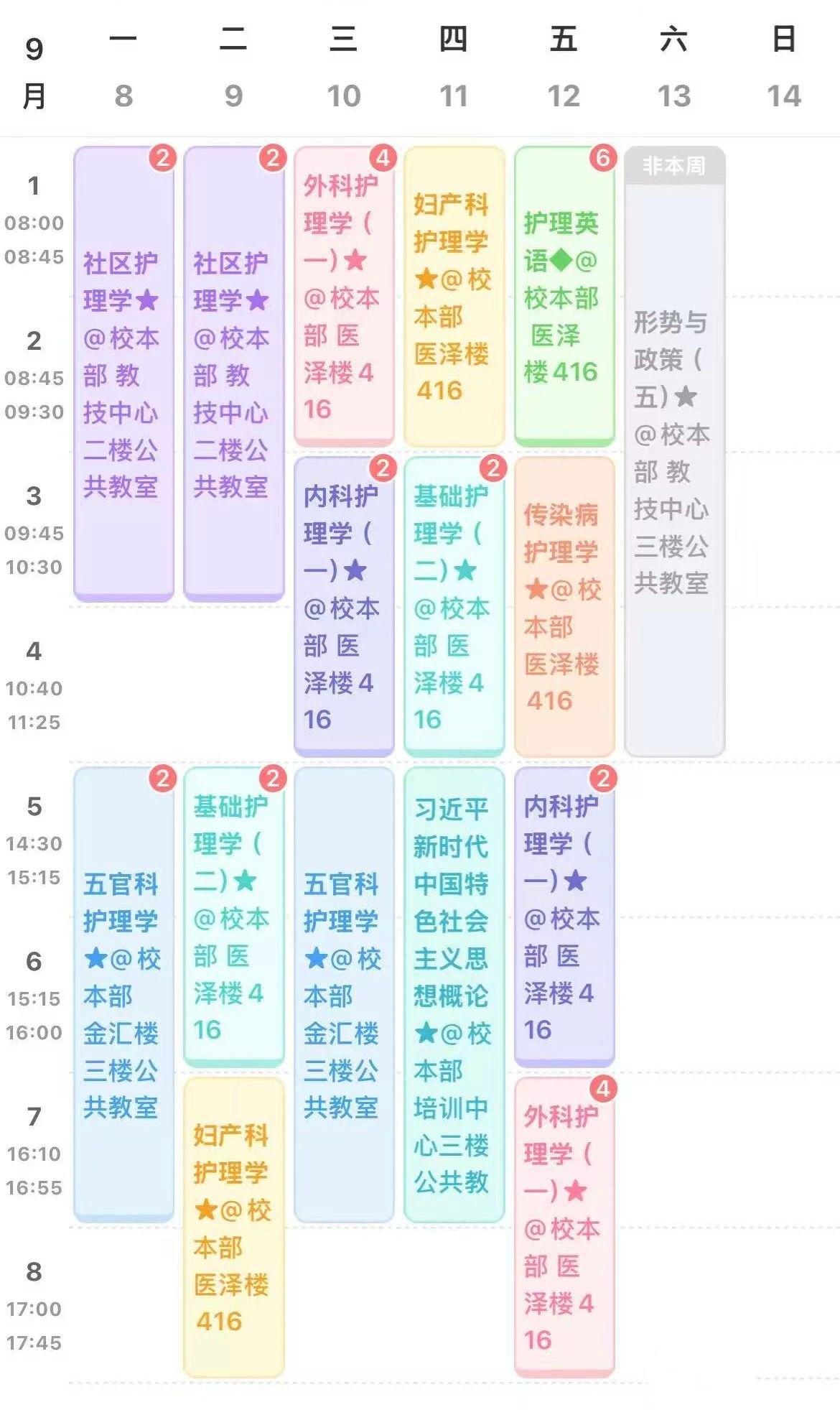The image size is (840, 1410).
Task: Open Saturday's 形势与政策(五) card
Action: (673, 453)
